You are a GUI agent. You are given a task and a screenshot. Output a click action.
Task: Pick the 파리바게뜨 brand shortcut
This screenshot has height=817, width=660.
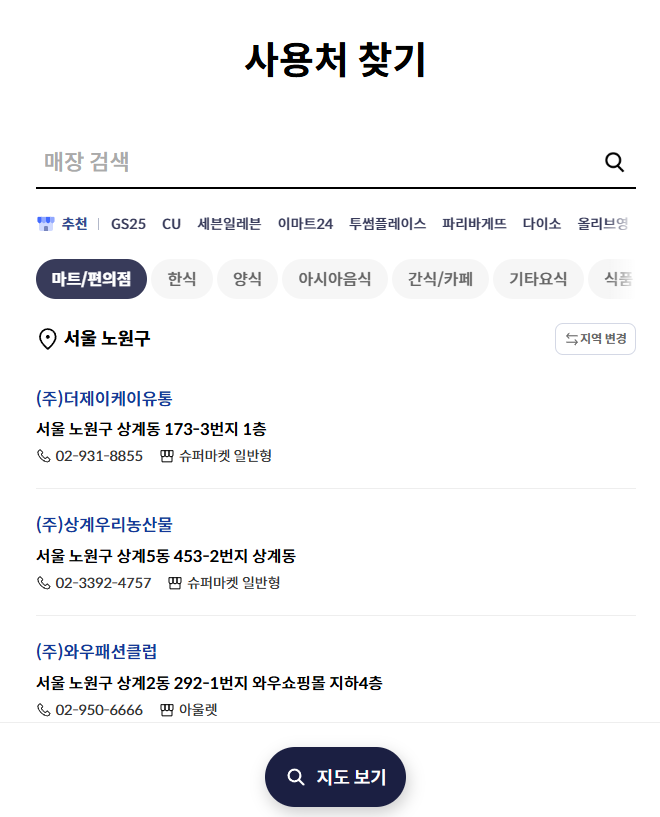tap(474, 224)
